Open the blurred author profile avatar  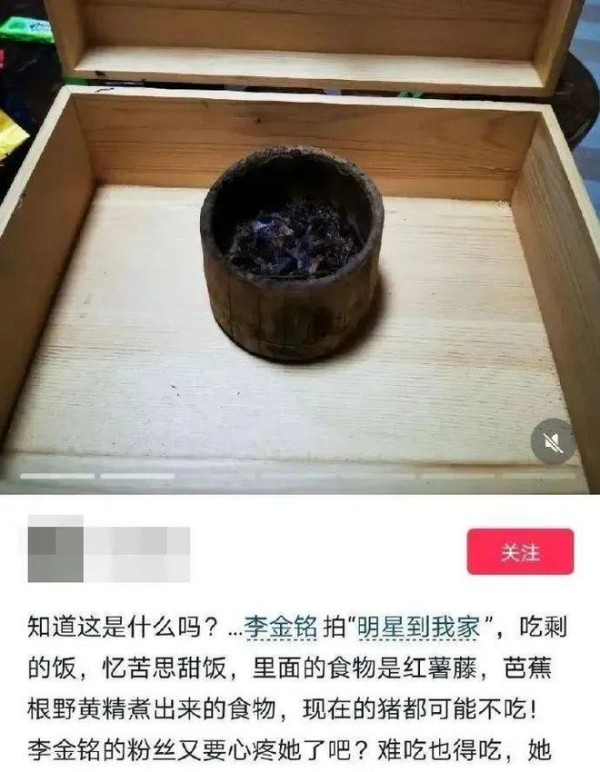(56, 549)
